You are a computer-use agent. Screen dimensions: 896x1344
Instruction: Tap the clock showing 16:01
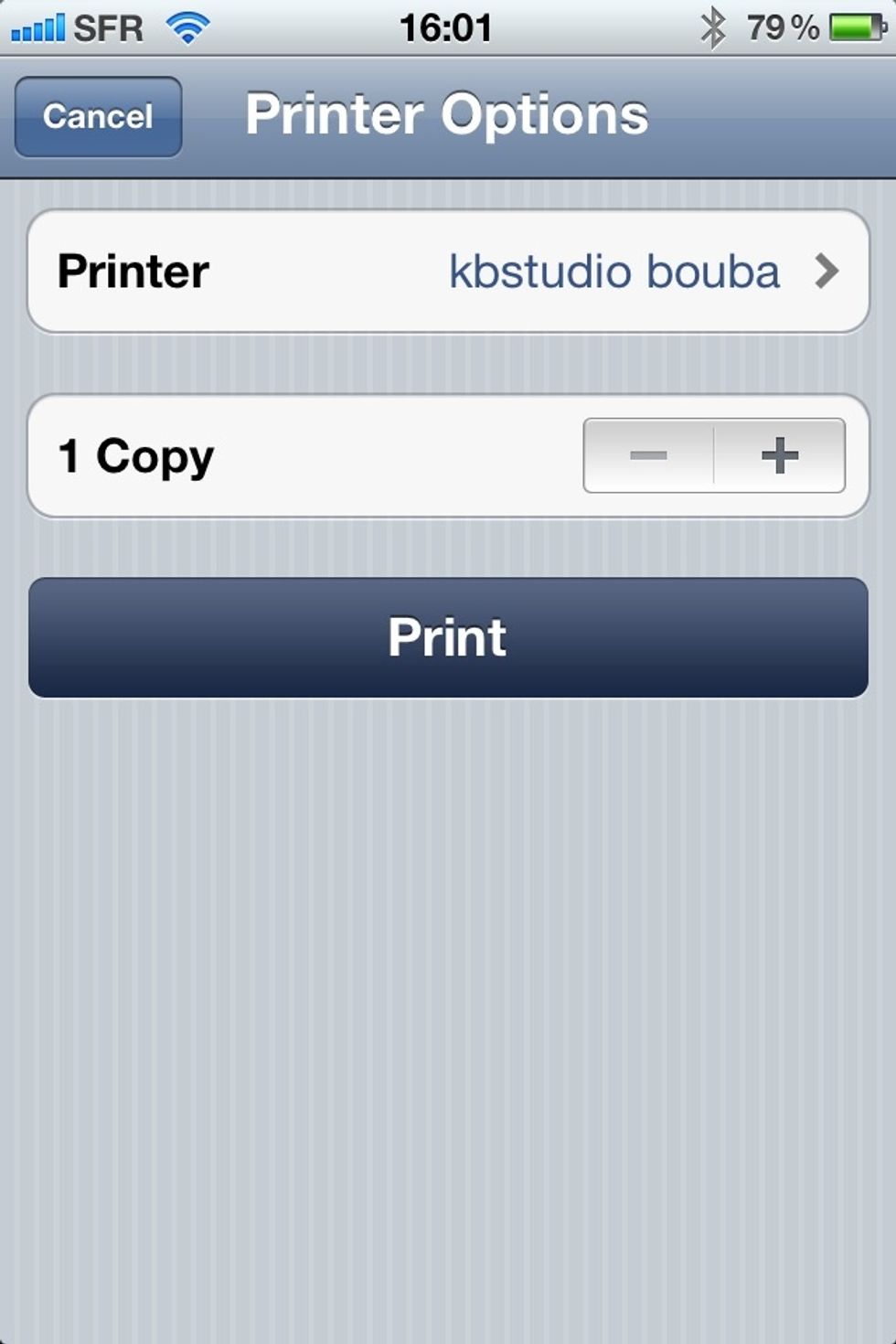[x=447, y=26]
